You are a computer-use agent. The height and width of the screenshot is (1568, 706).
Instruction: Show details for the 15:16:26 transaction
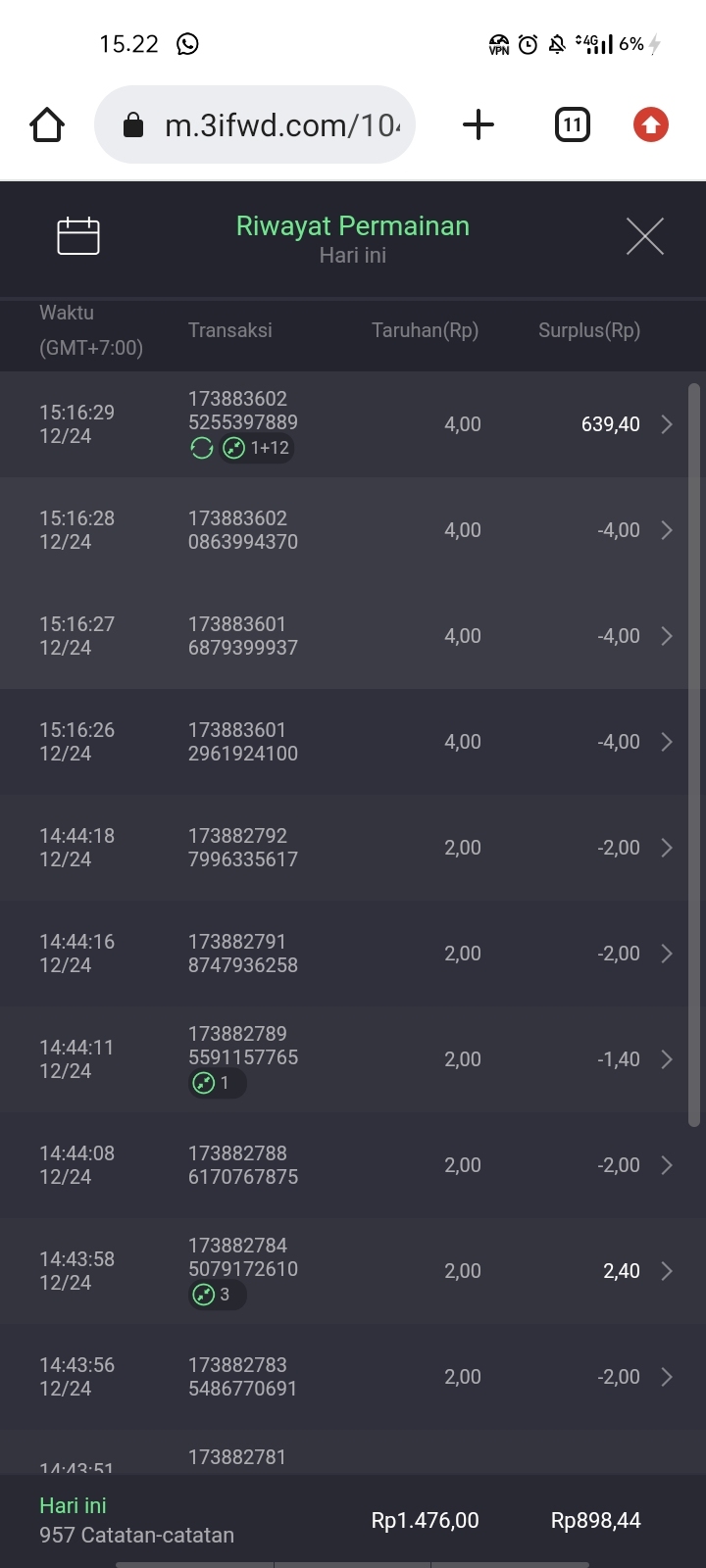click(353, 742)
